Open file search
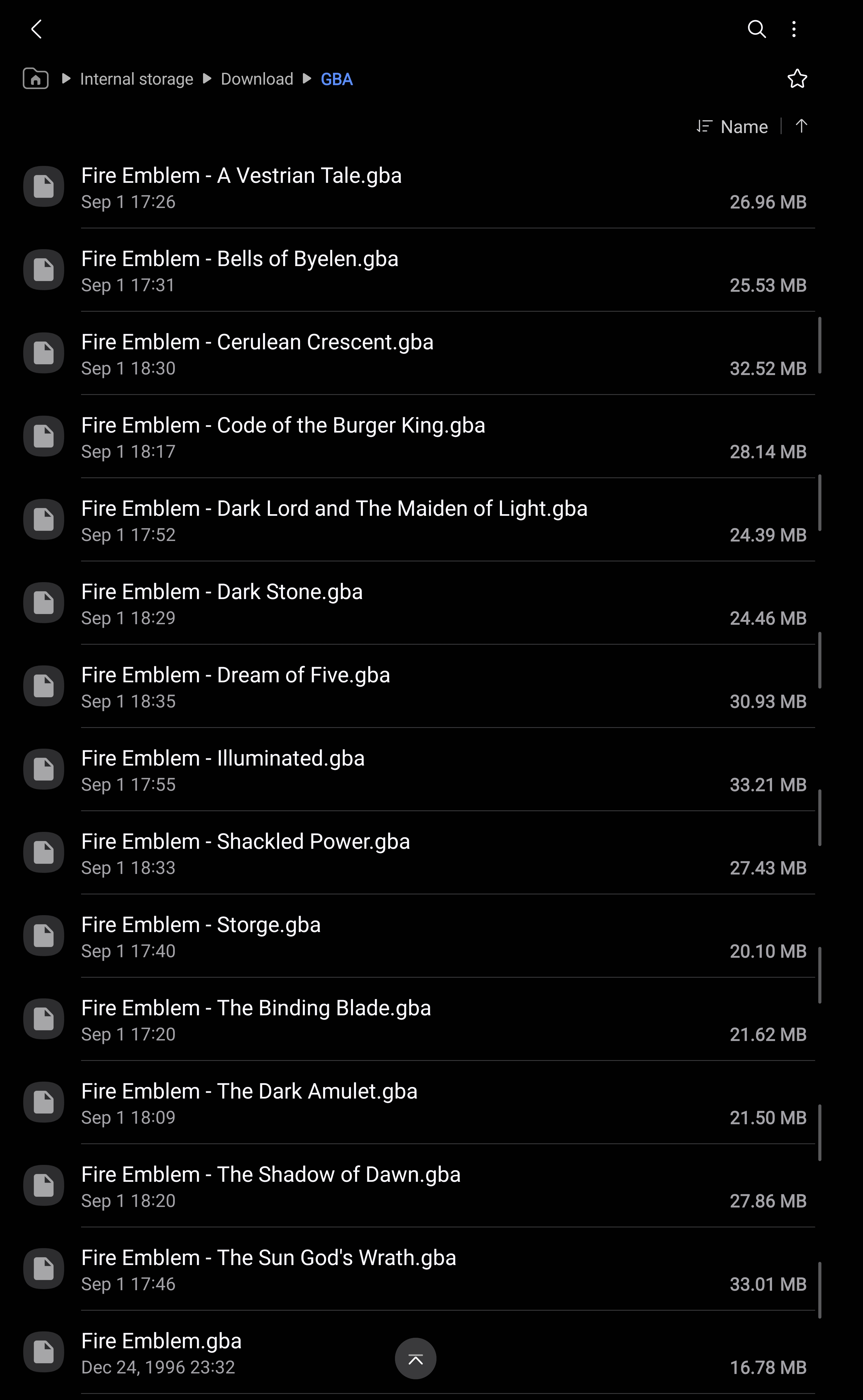The image size is (863, 1400). (756, 29)
